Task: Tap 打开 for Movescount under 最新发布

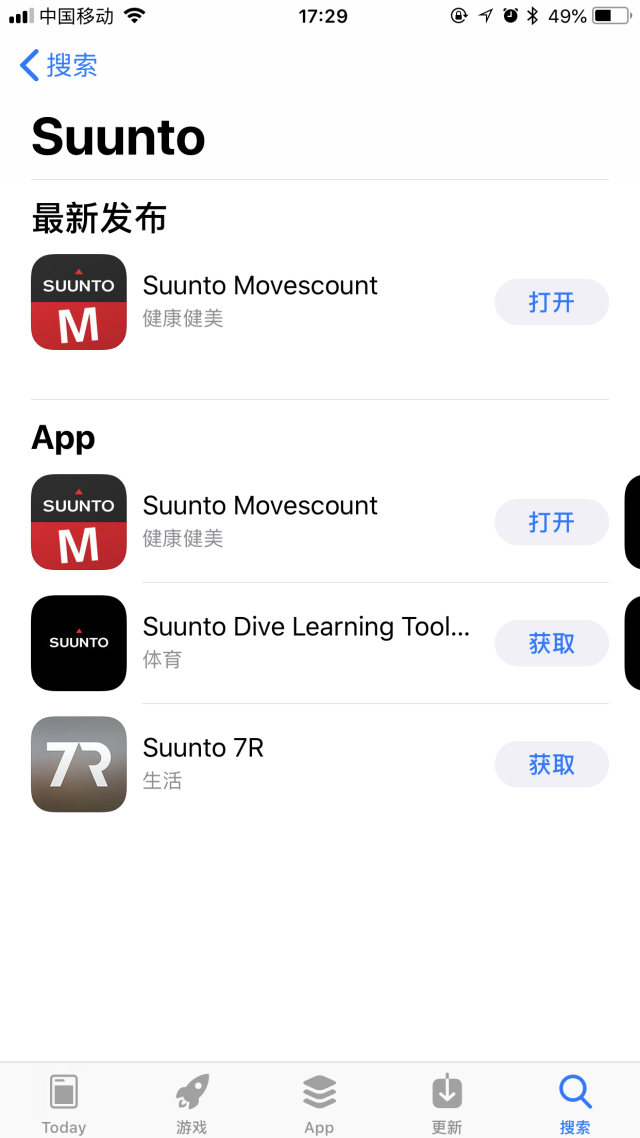Action: pyautogui.click(x=551, y=302)
